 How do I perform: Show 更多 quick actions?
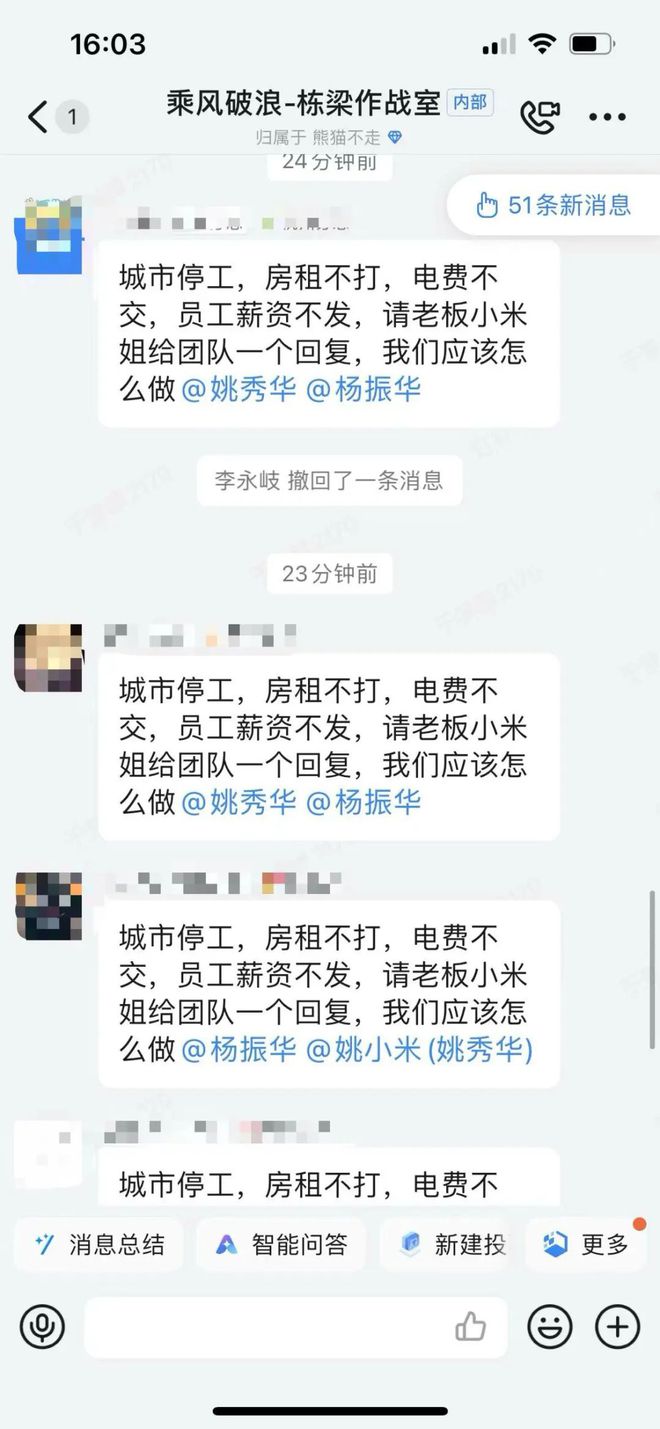(587, 1245)
